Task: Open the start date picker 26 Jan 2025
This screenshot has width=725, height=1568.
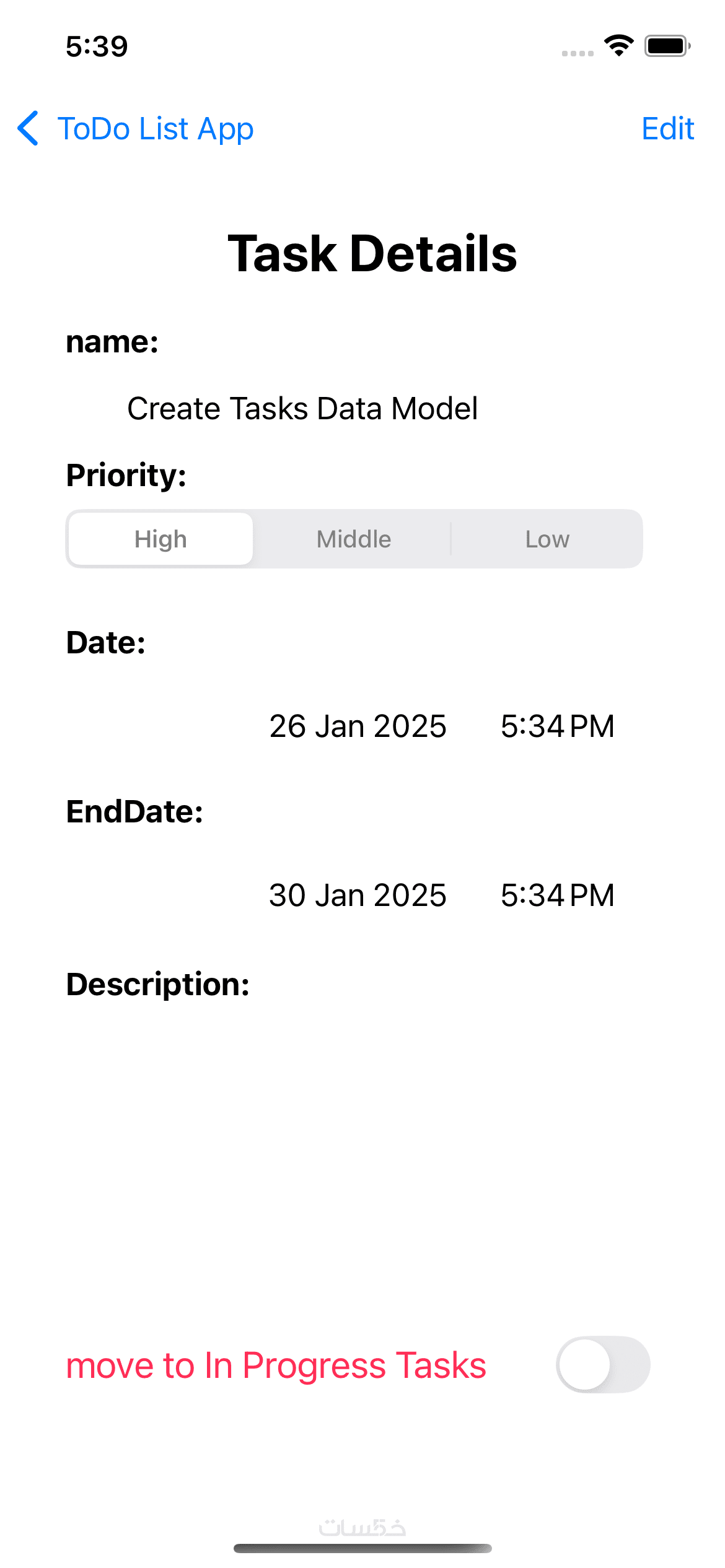Action: point(358,726)
